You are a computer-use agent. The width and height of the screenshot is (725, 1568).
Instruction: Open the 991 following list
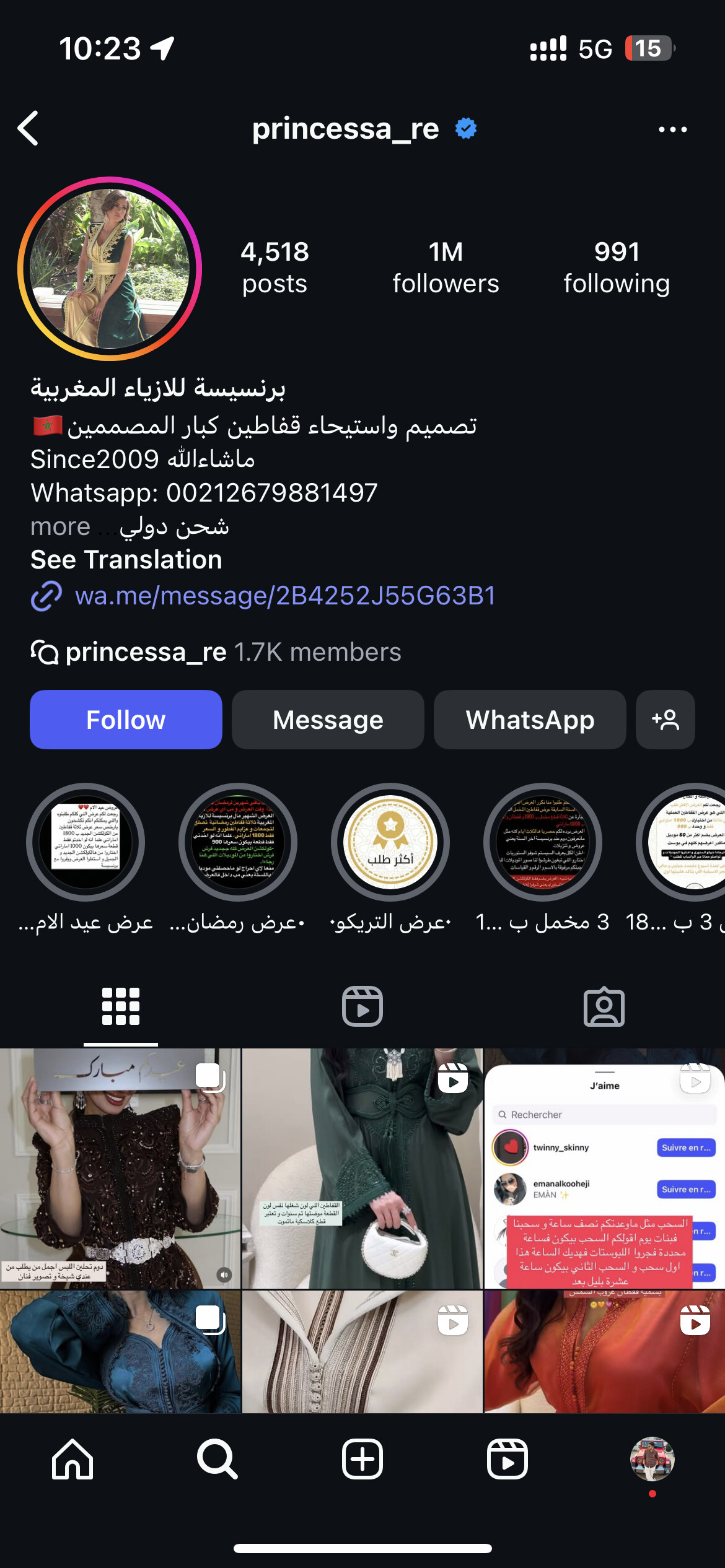pos(617,268)
